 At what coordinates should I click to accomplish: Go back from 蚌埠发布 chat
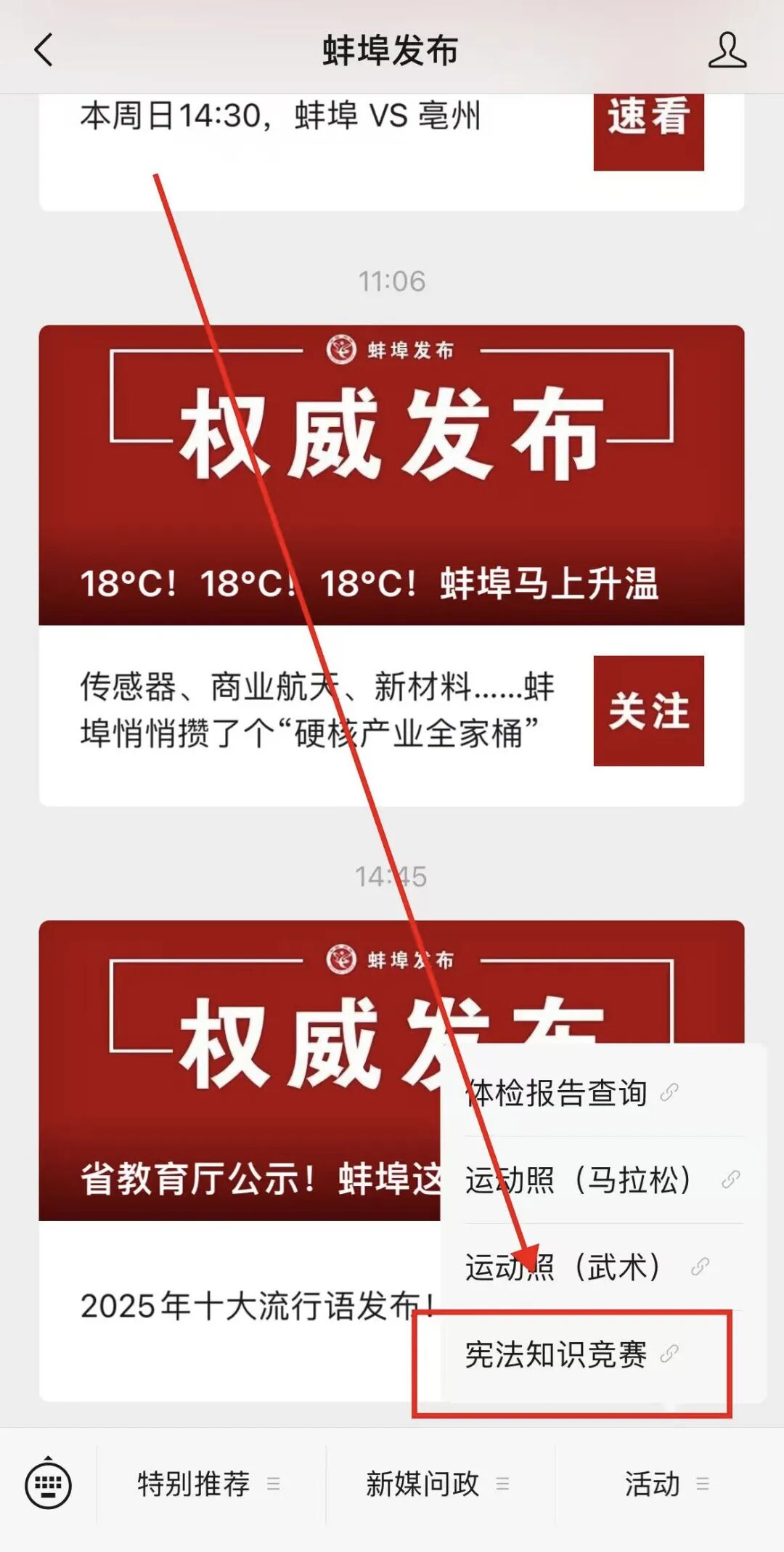(44, 51)
